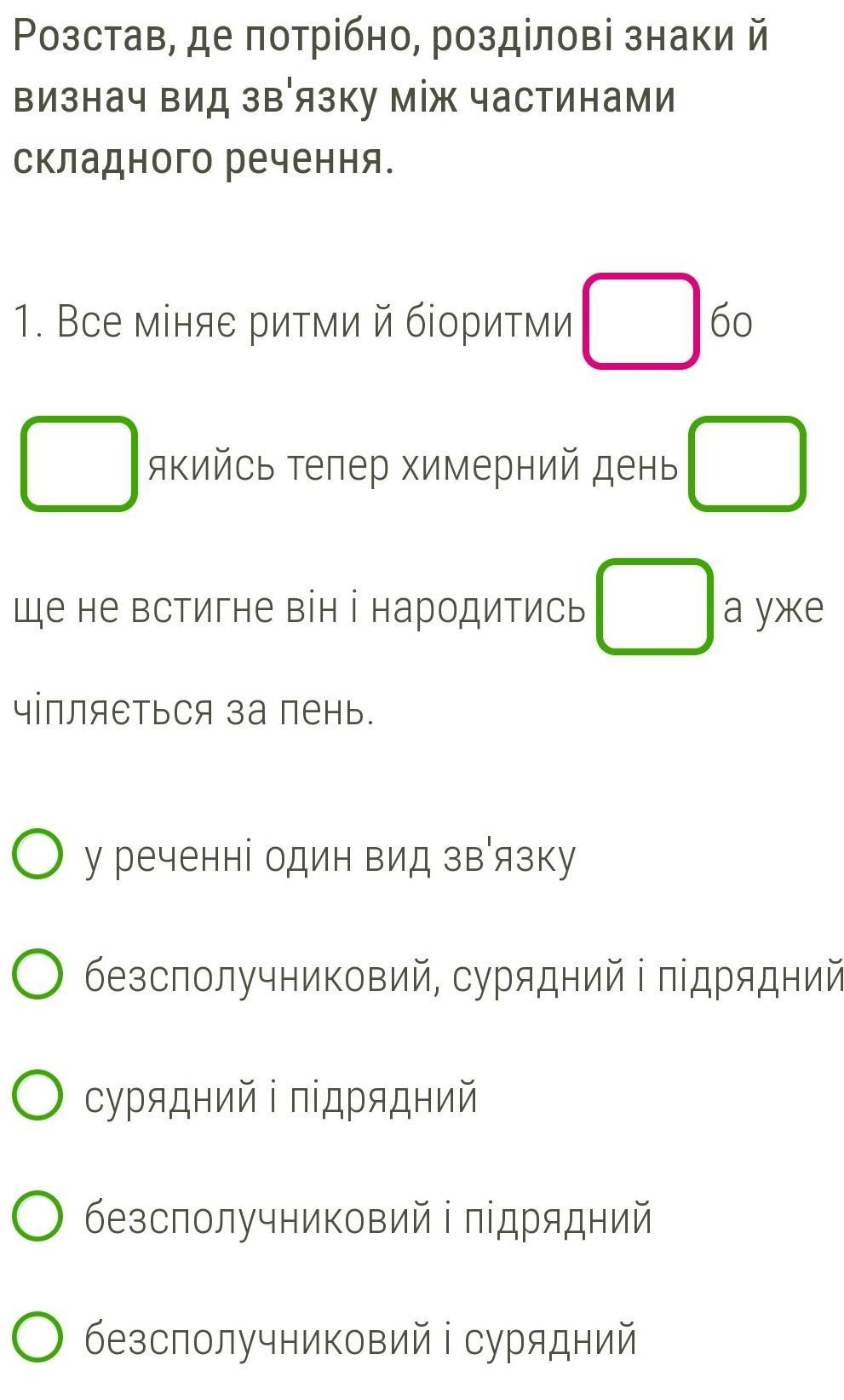
Task: Tap the pink blank box before "бо"
Action: [640, 321]
